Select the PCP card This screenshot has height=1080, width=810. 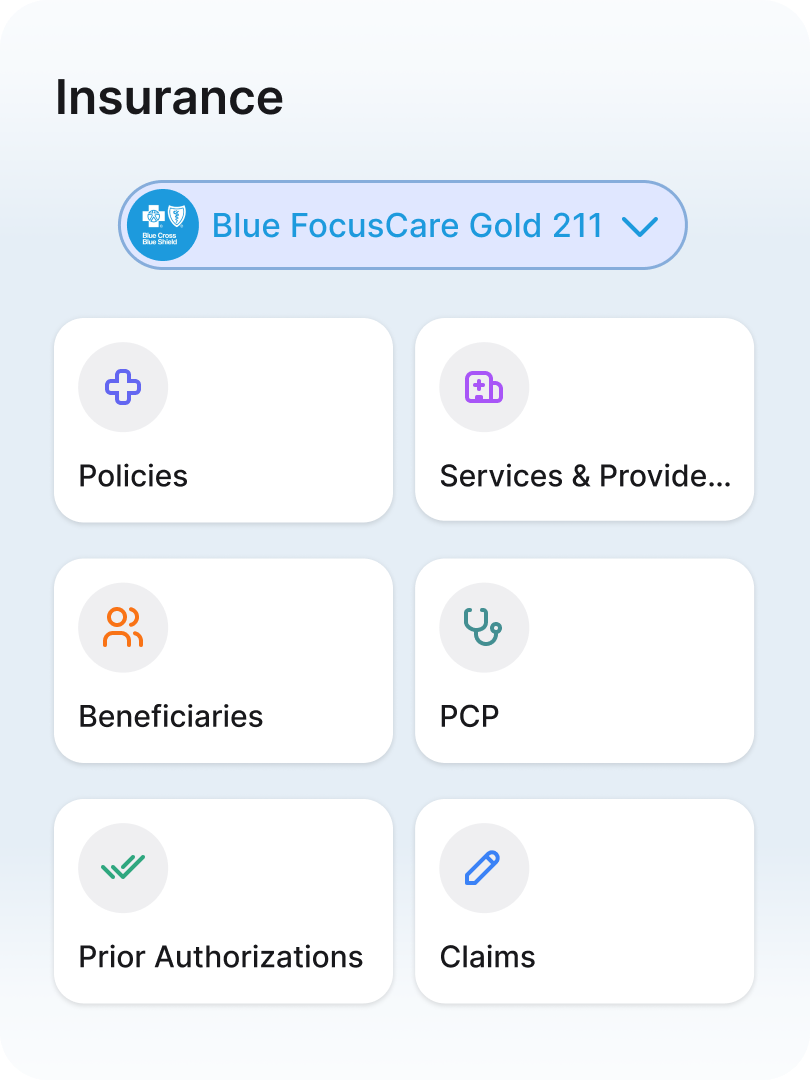[584, 660]
